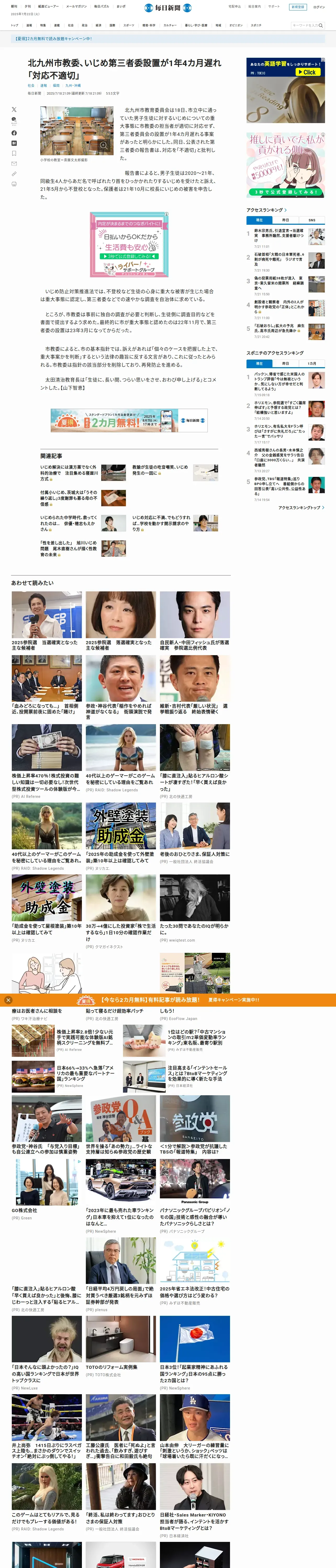Email this article

point(14,164)
